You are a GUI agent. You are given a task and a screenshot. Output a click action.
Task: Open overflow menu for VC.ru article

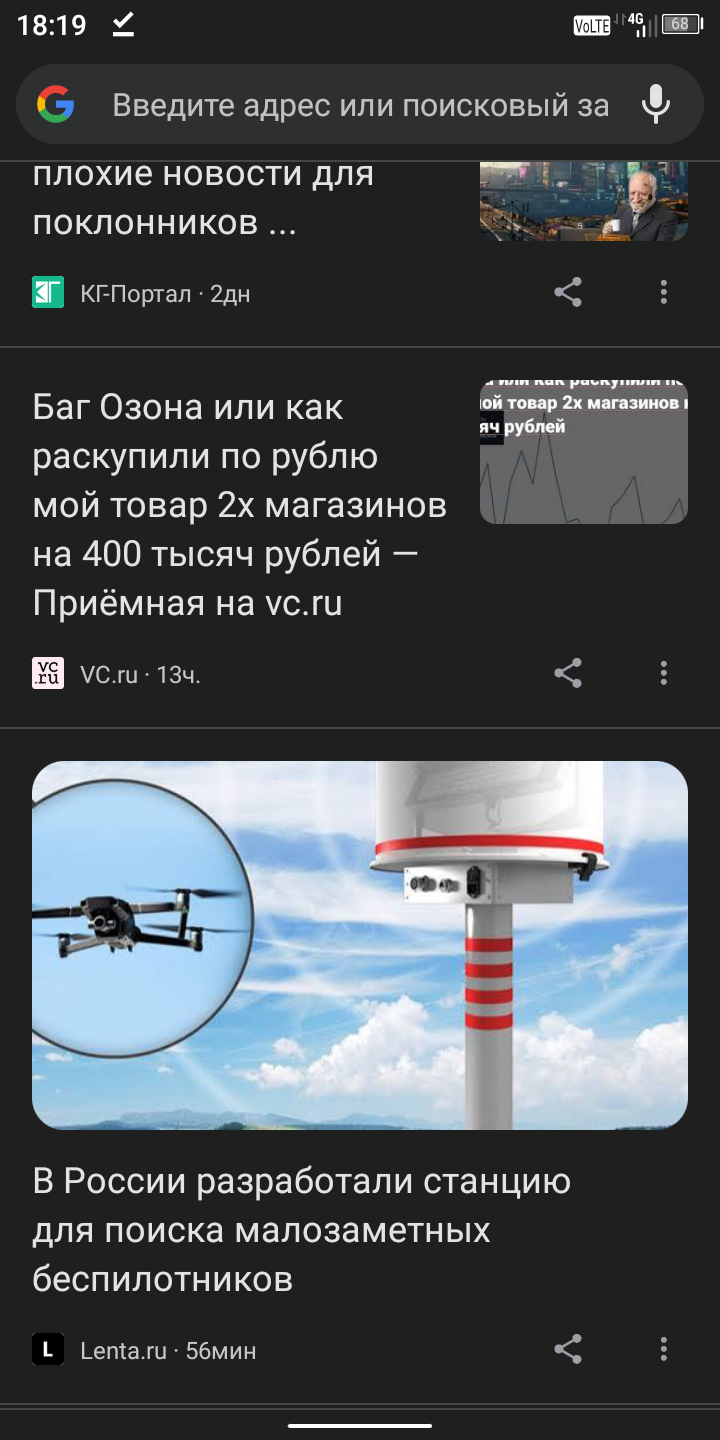663,674
